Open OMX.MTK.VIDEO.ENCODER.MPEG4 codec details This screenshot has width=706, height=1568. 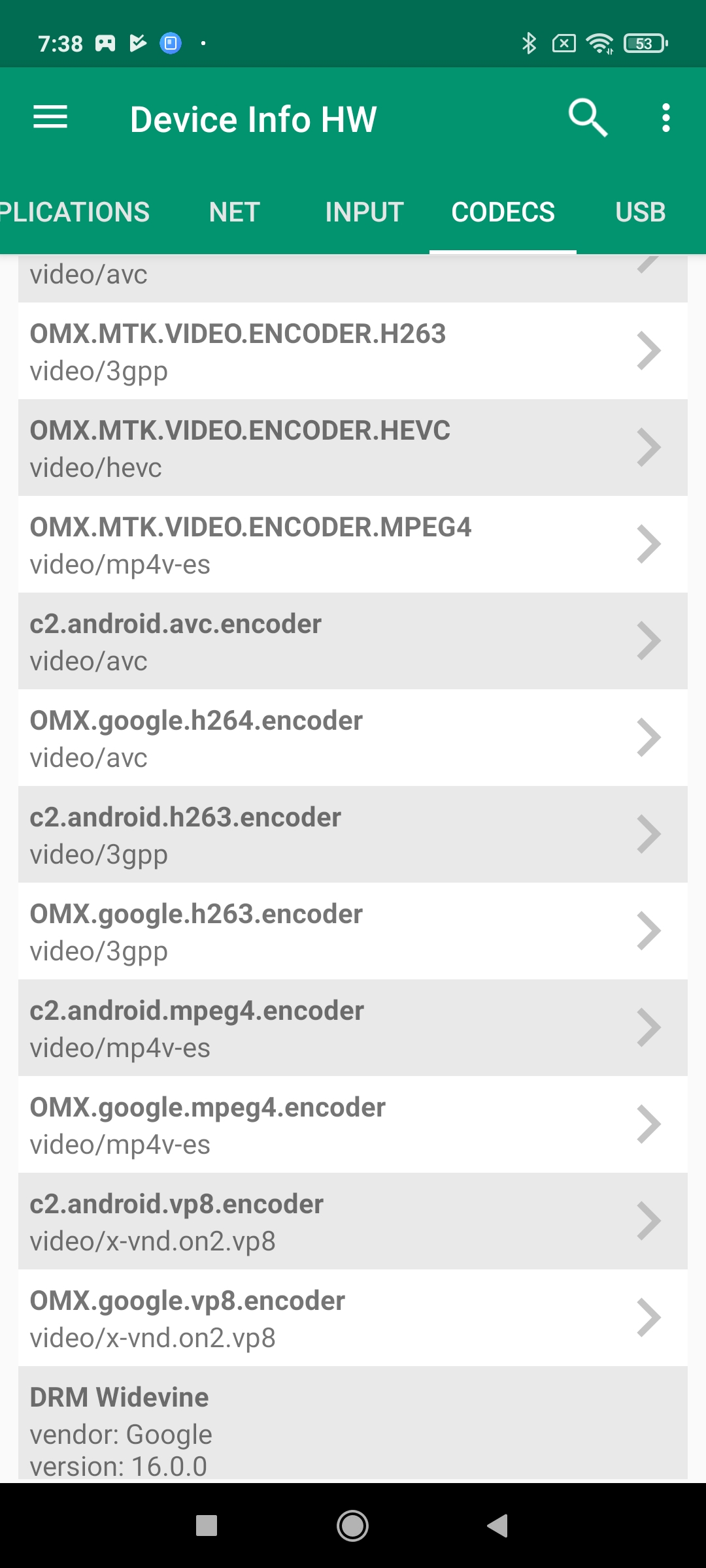(x=353, y=545)
